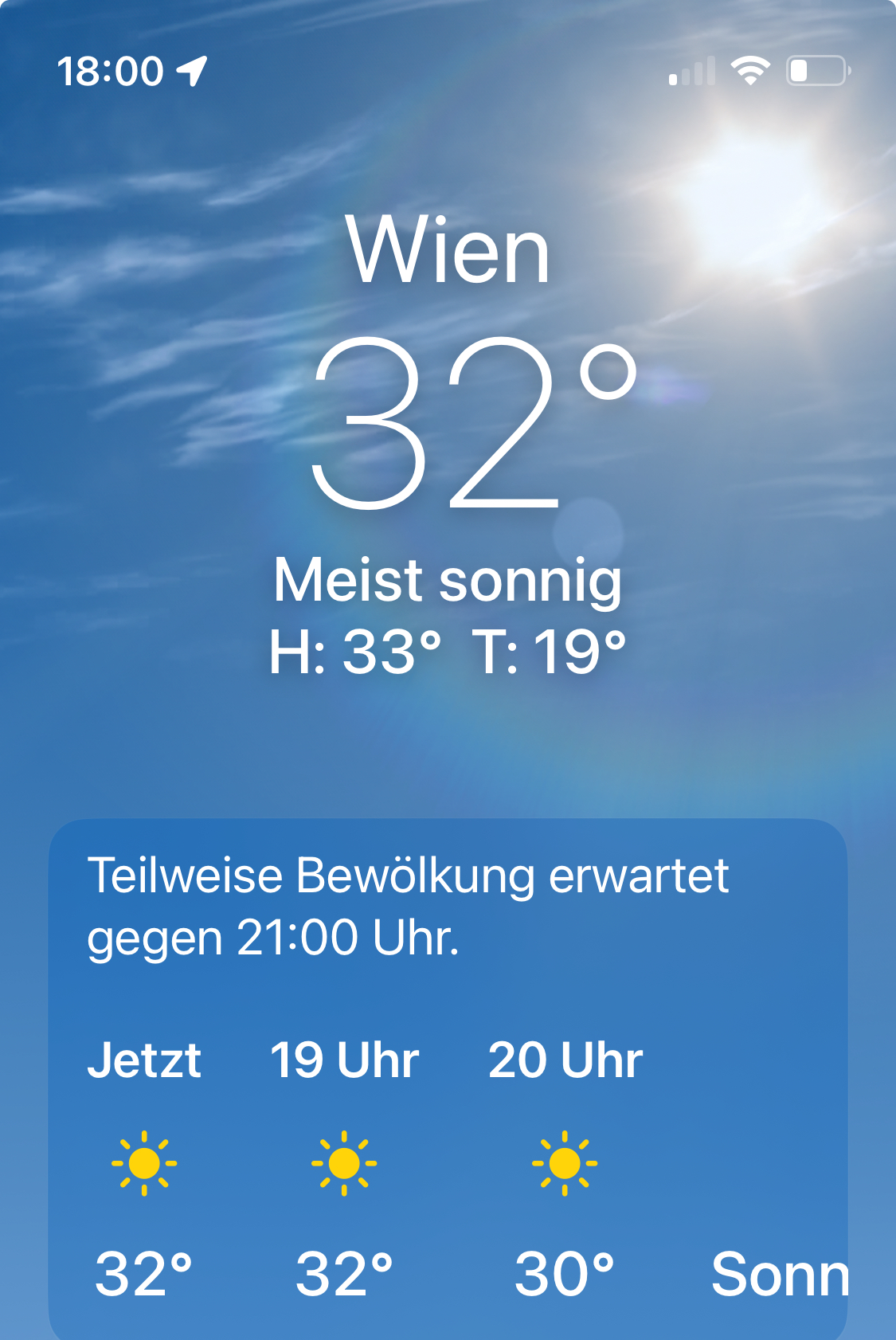
Task: Open the hourly forecast card
Action: (x=448, y=1076)
